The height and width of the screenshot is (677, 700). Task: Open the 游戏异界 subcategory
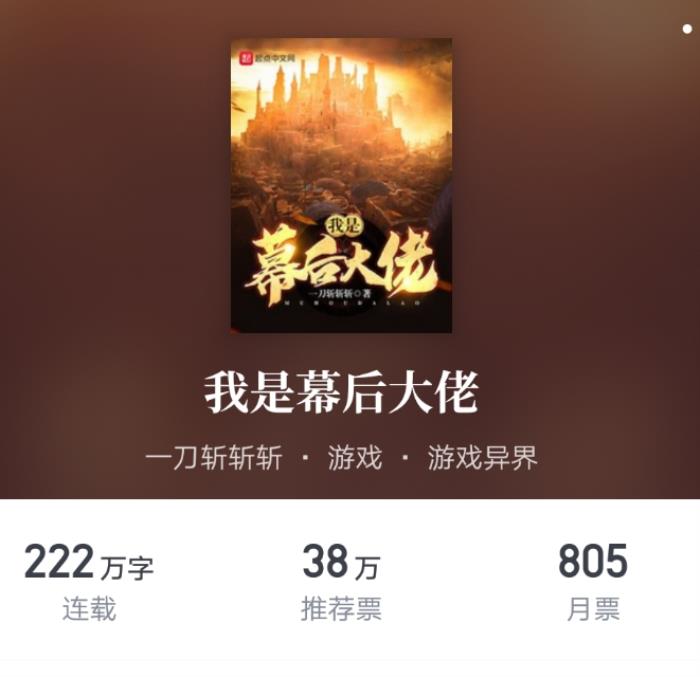pos(482,458)
